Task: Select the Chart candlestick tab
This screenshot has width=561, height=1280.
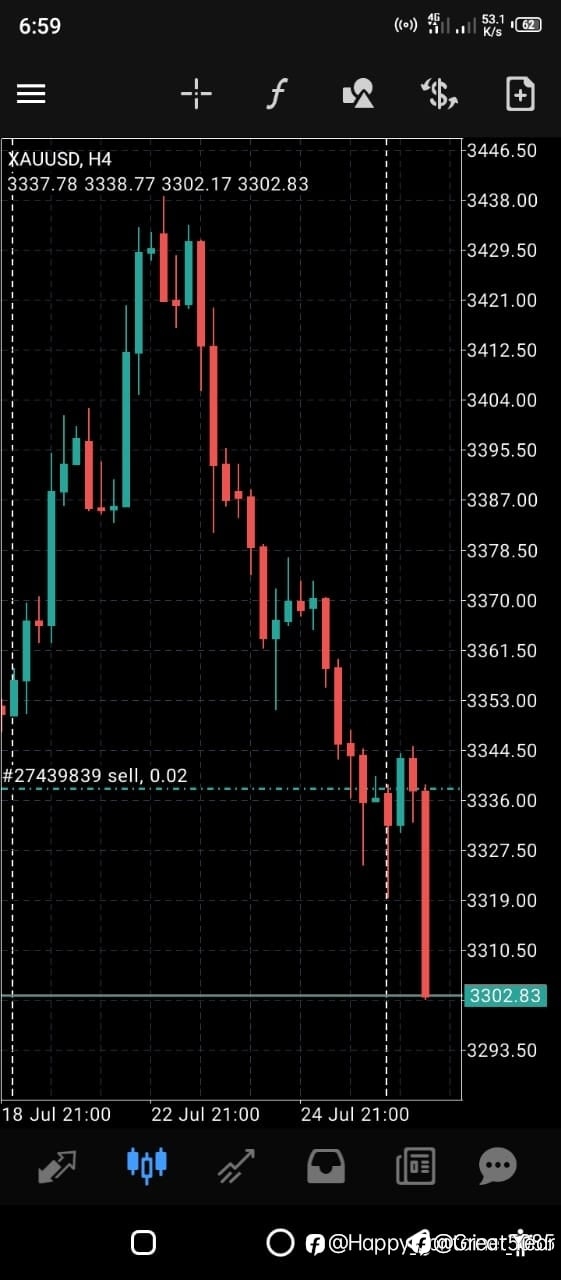Action: pyautogui.click(x=147, y=1166)
